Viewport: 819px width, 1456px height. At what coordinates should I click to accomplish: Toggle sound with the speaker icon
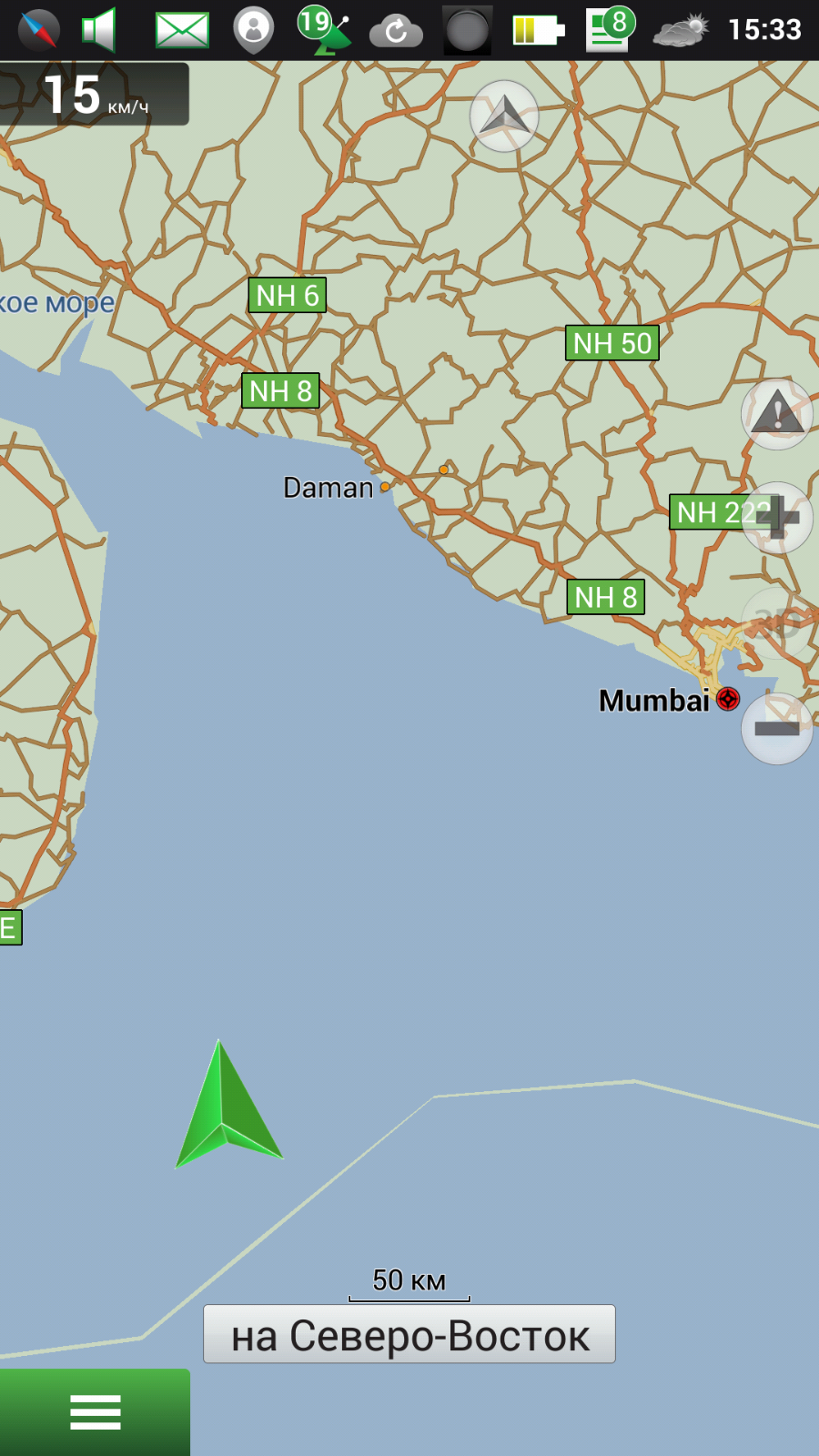99,29
